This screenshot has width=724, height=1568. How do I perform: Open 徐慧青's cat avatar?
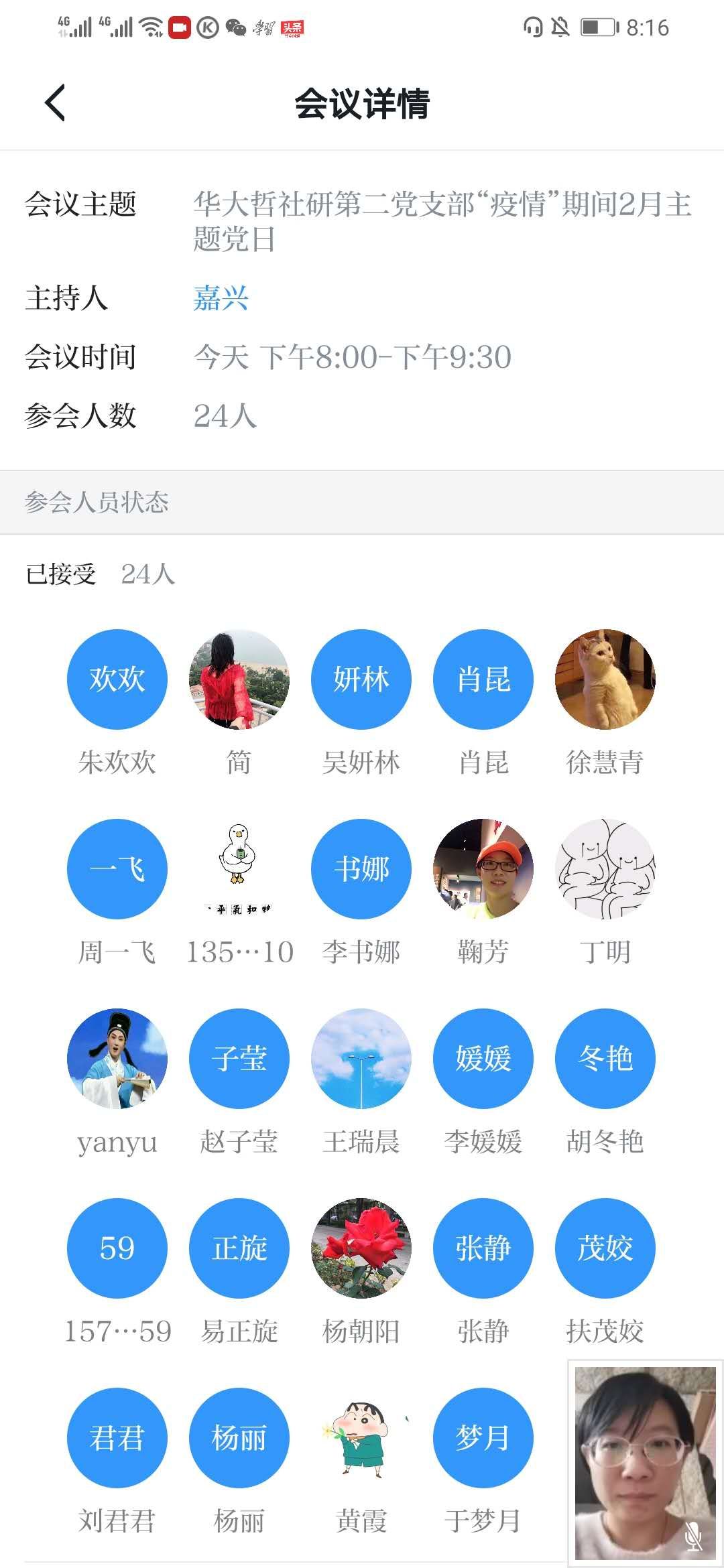[x=605, y=679]
